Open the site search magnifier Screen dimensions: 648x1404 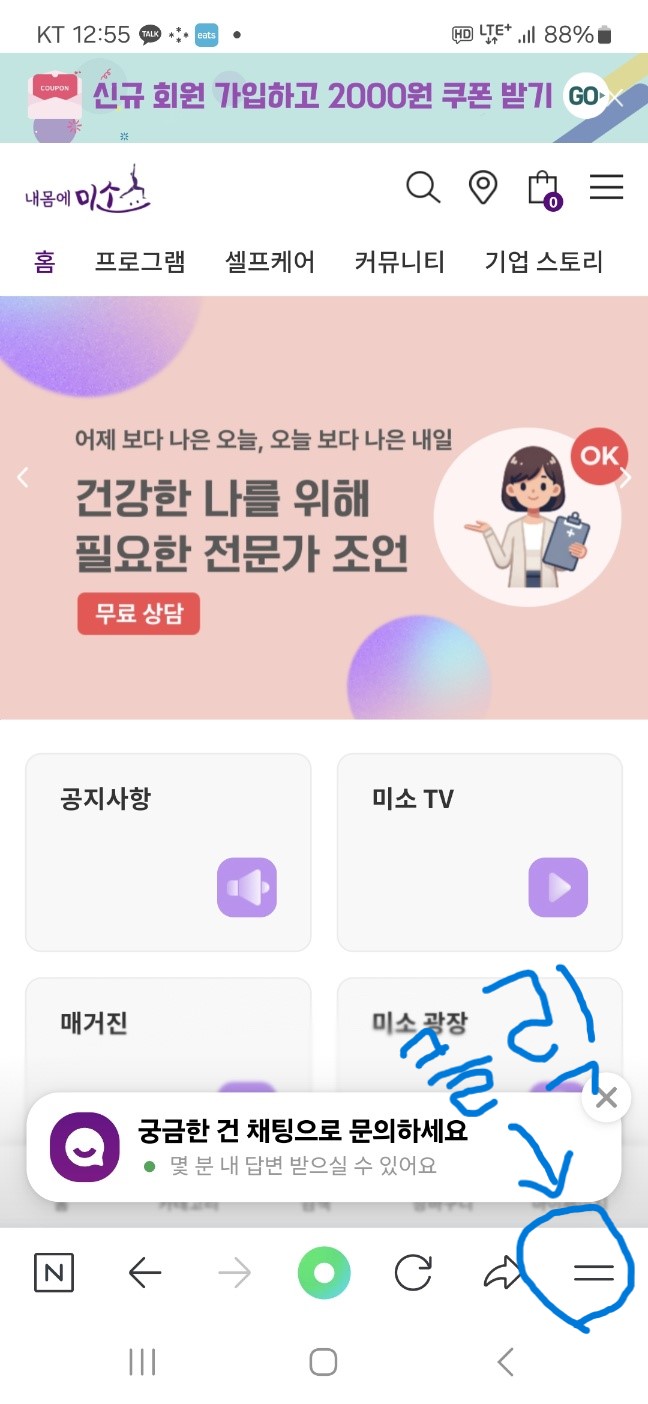pyautogui.click(x=423, y=187)
